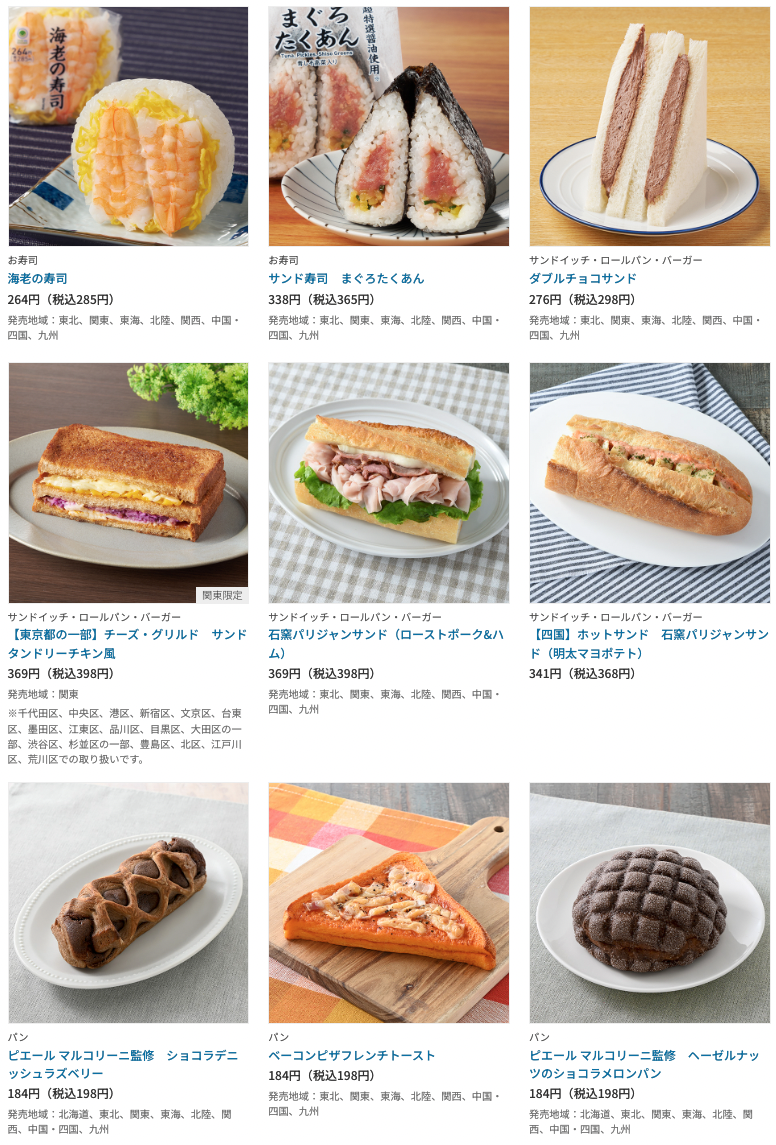View the サンド寿司 まぐろたくあん product image

(x=388, y=127)
